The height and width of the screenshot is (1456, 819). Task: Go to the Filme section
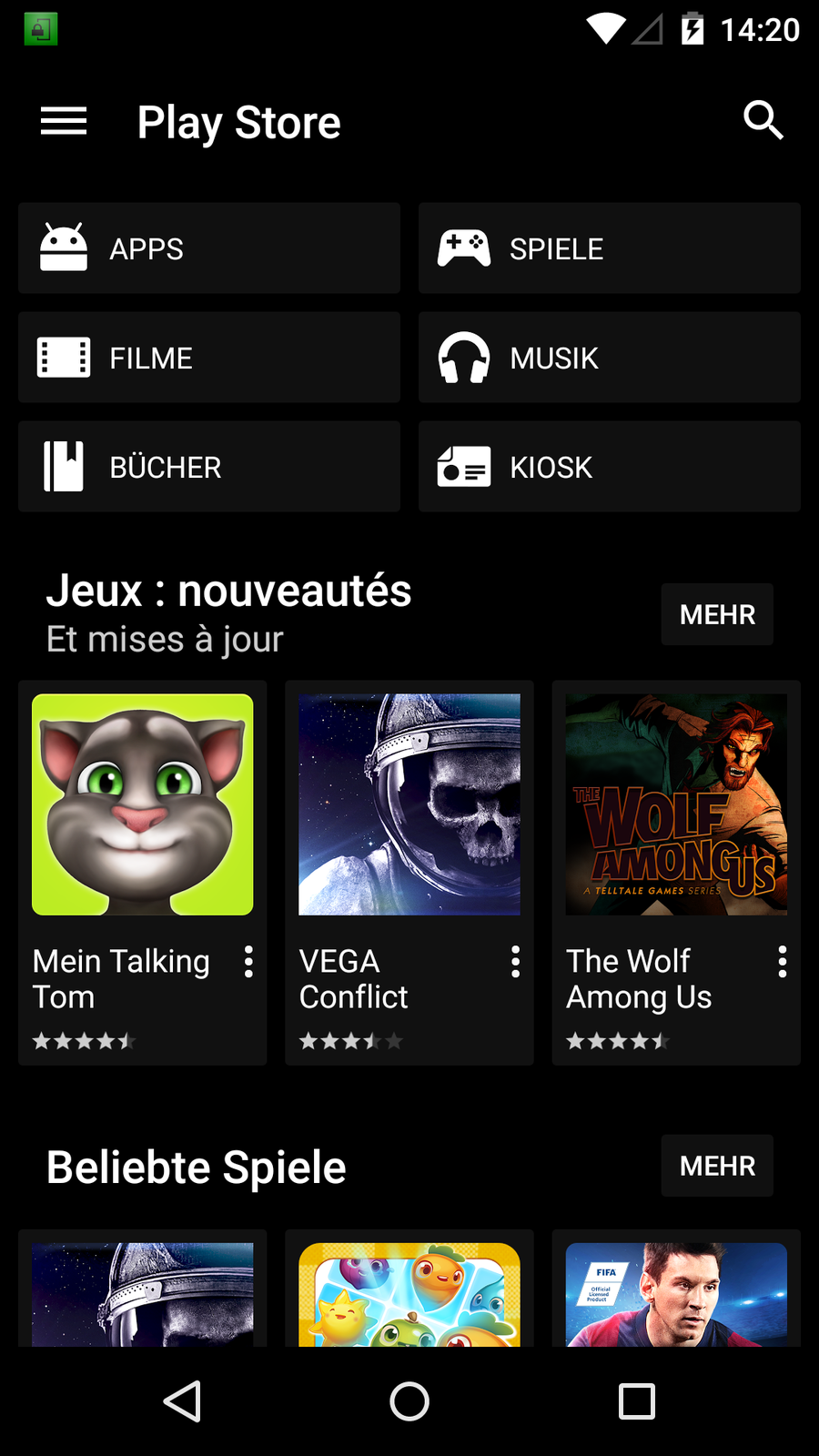[209, 358]
